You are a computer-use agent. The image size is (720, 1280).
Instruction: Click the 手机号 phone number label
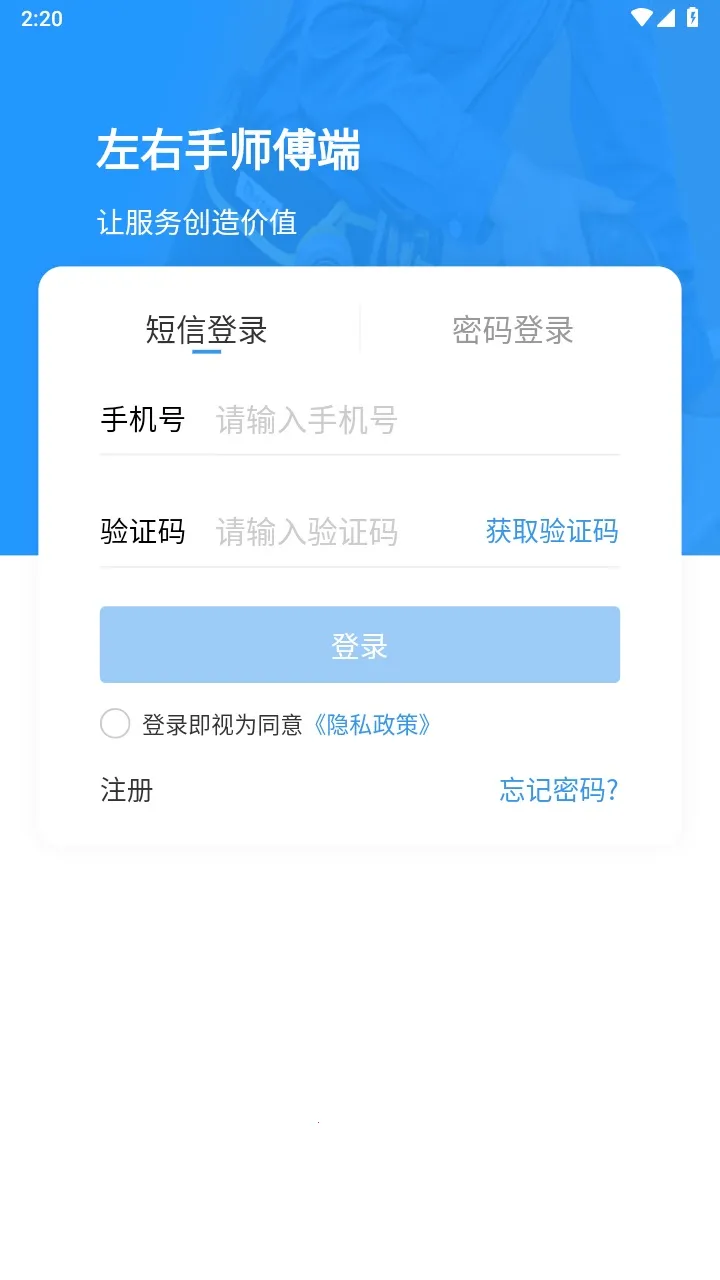[142, 420]
